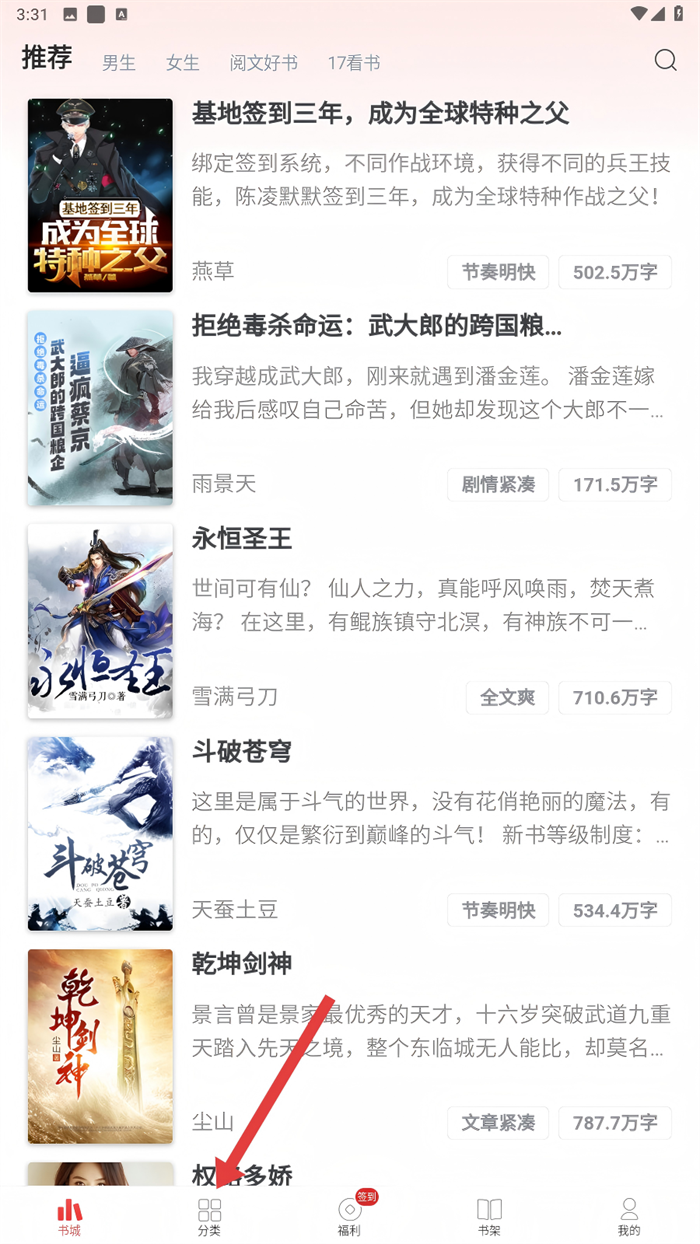Open the 福利 sign-in tab

[x=349, y=1217]
